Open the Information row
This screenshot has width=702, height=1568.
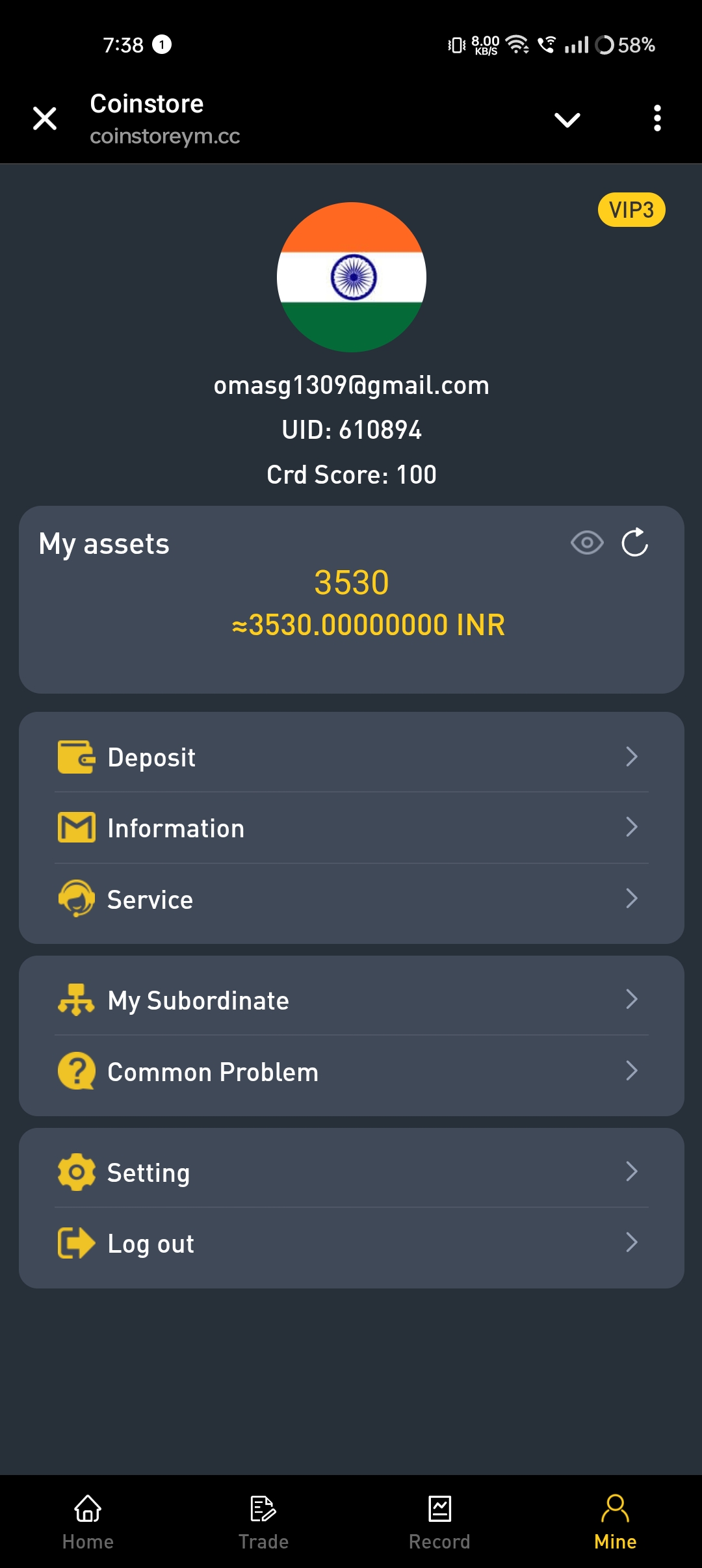pyautogui.click(x=351, y=828)
